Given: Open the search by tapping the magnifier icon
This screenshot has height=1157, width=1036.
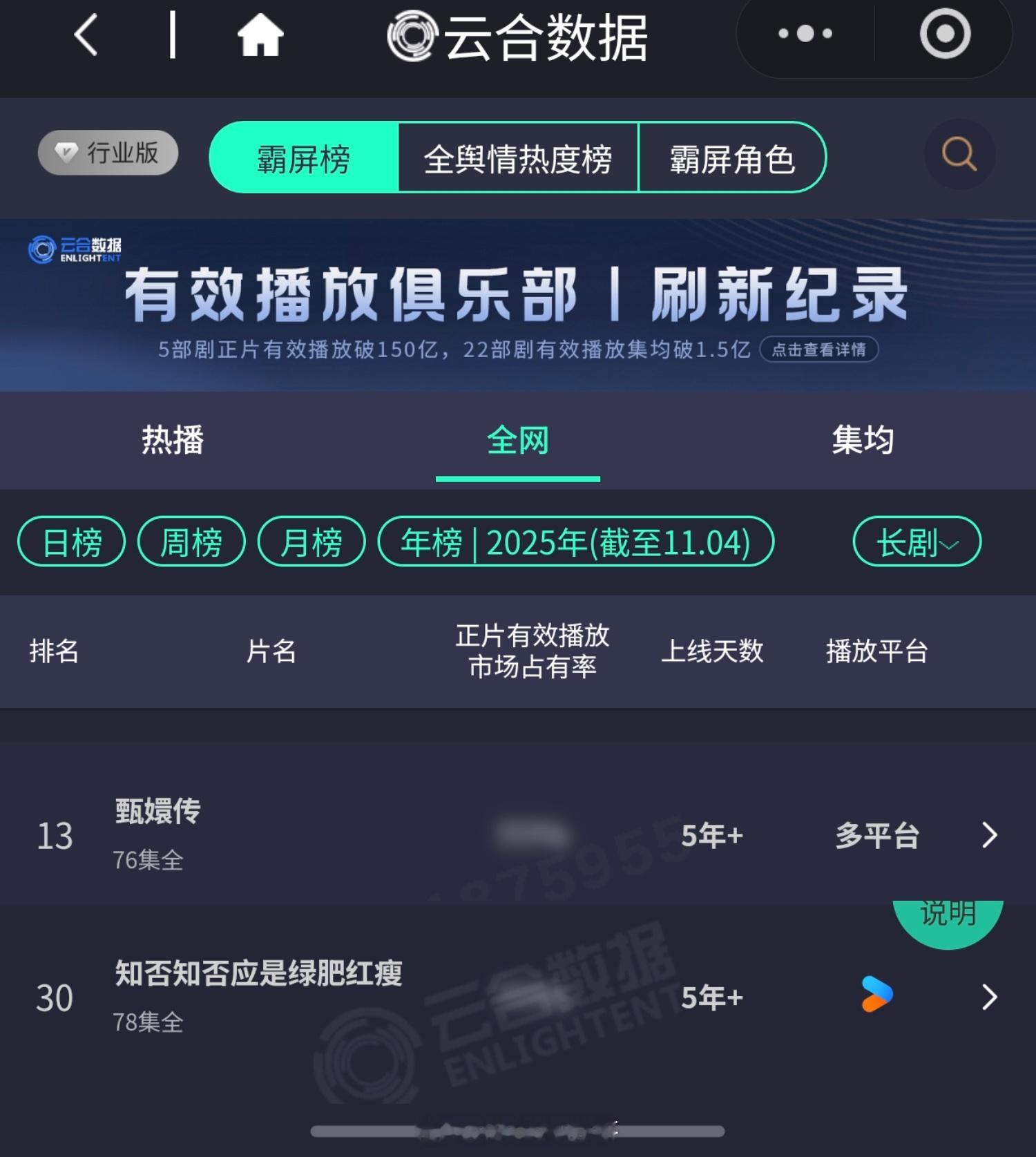Looking at the screenshot, I should (x=959, y=155).
